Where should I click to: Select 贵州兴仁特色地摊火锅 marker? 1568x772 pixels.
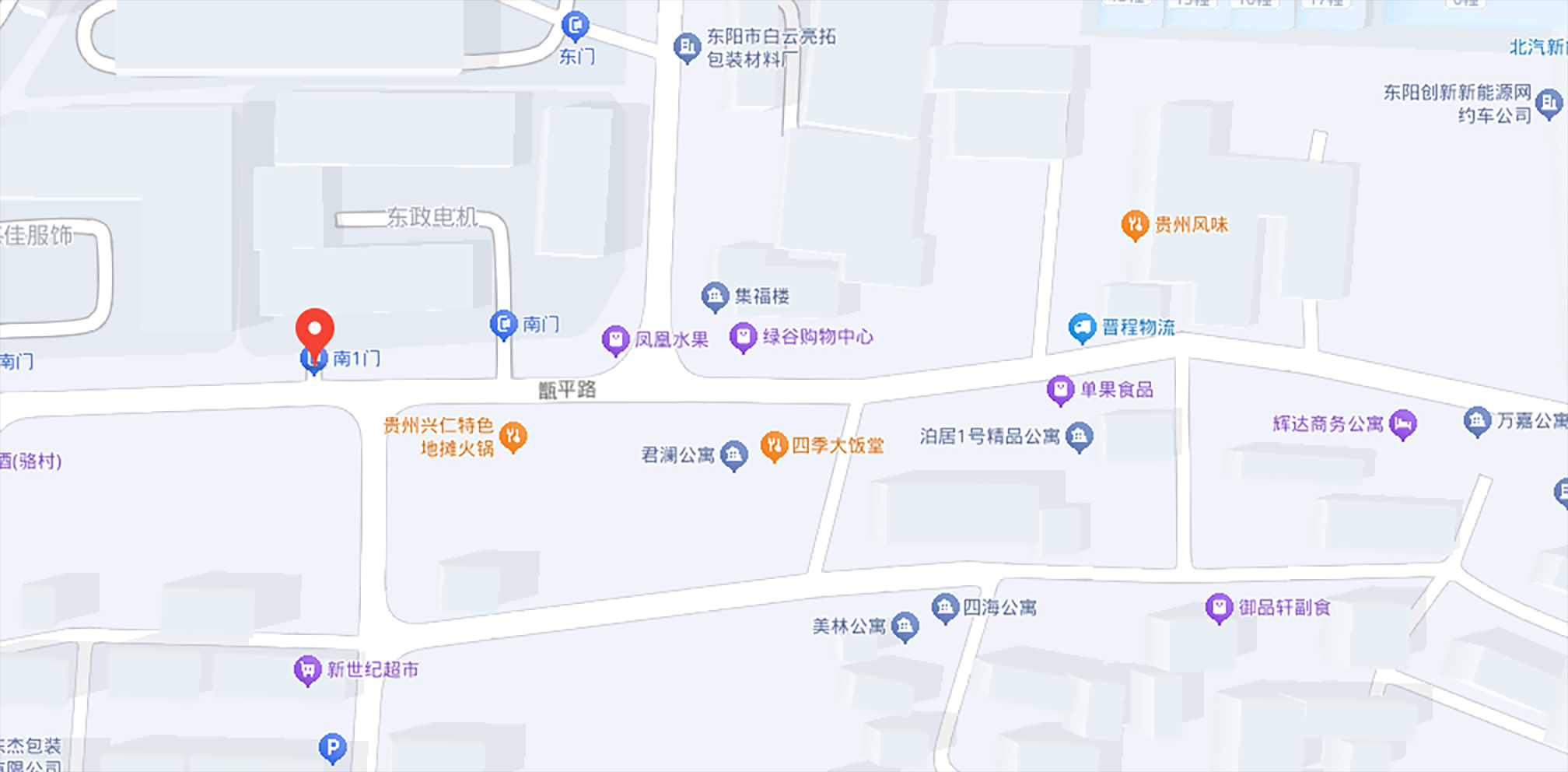pos(513,437)
